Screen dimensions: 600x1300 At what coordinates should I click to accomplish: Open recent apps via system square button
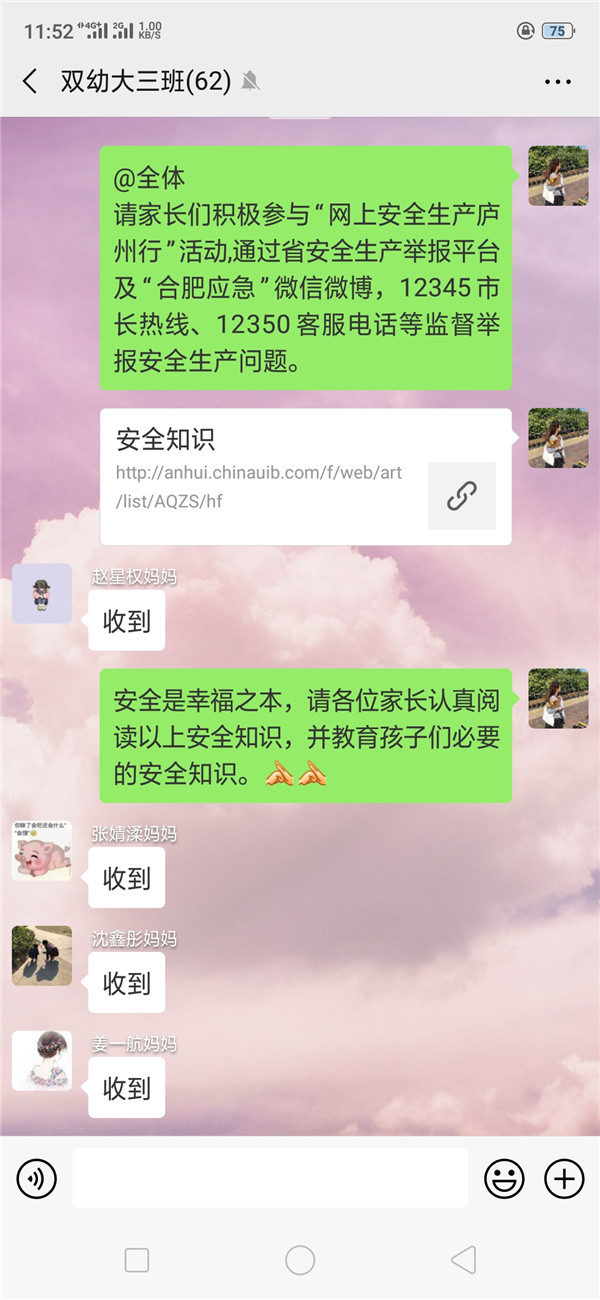click(137, 1260)
